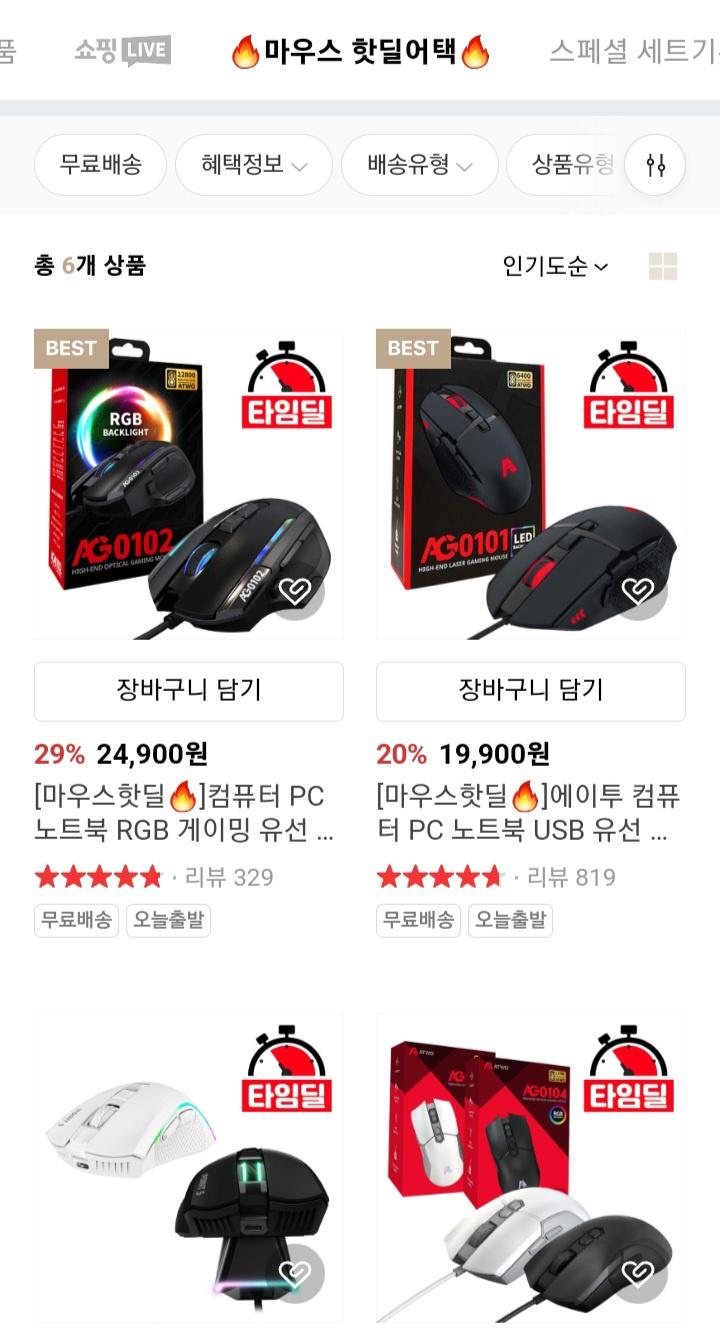The width and height of the screenshot is (720, 1334).
Task: Apply the 무료배송 filter chip
Action: [x=100, y=165]
